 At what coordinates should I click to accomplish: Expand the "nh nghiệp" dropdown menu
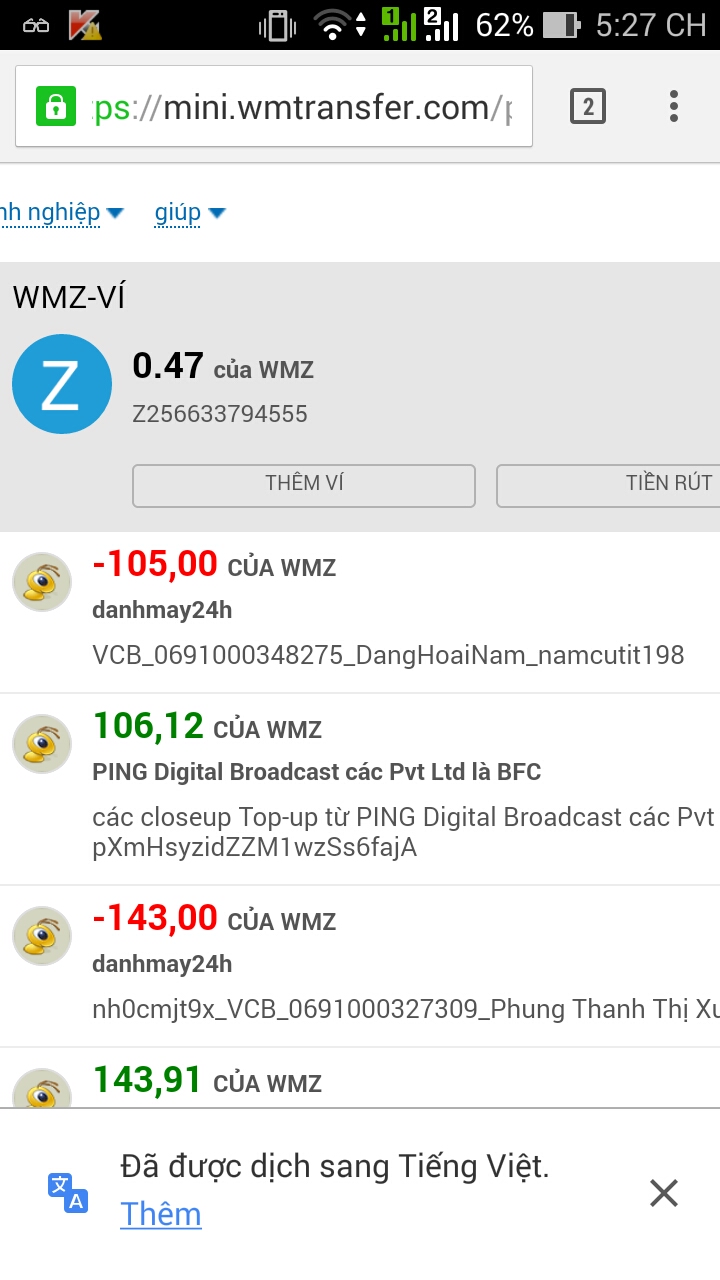[60, 212]
